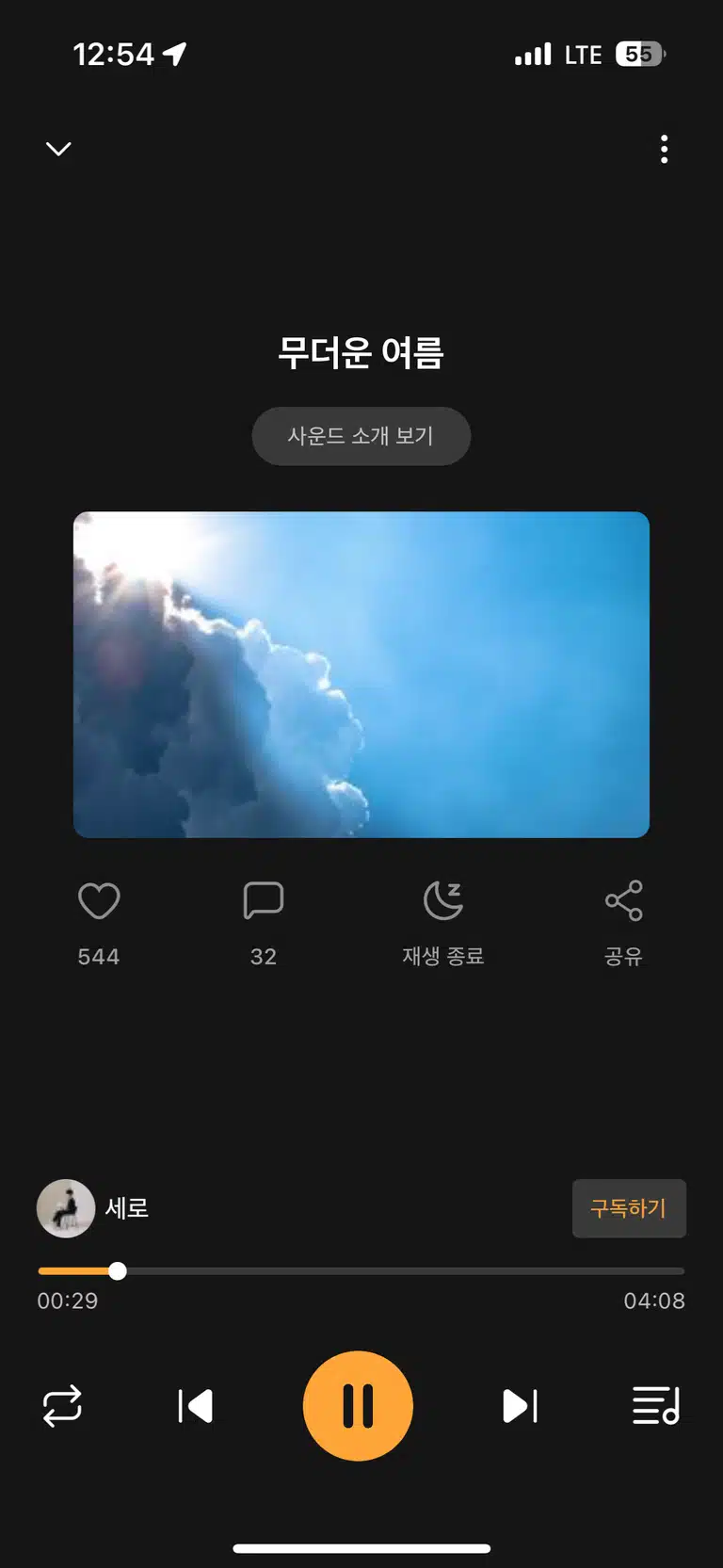Pause the playback

[358, 1406]
